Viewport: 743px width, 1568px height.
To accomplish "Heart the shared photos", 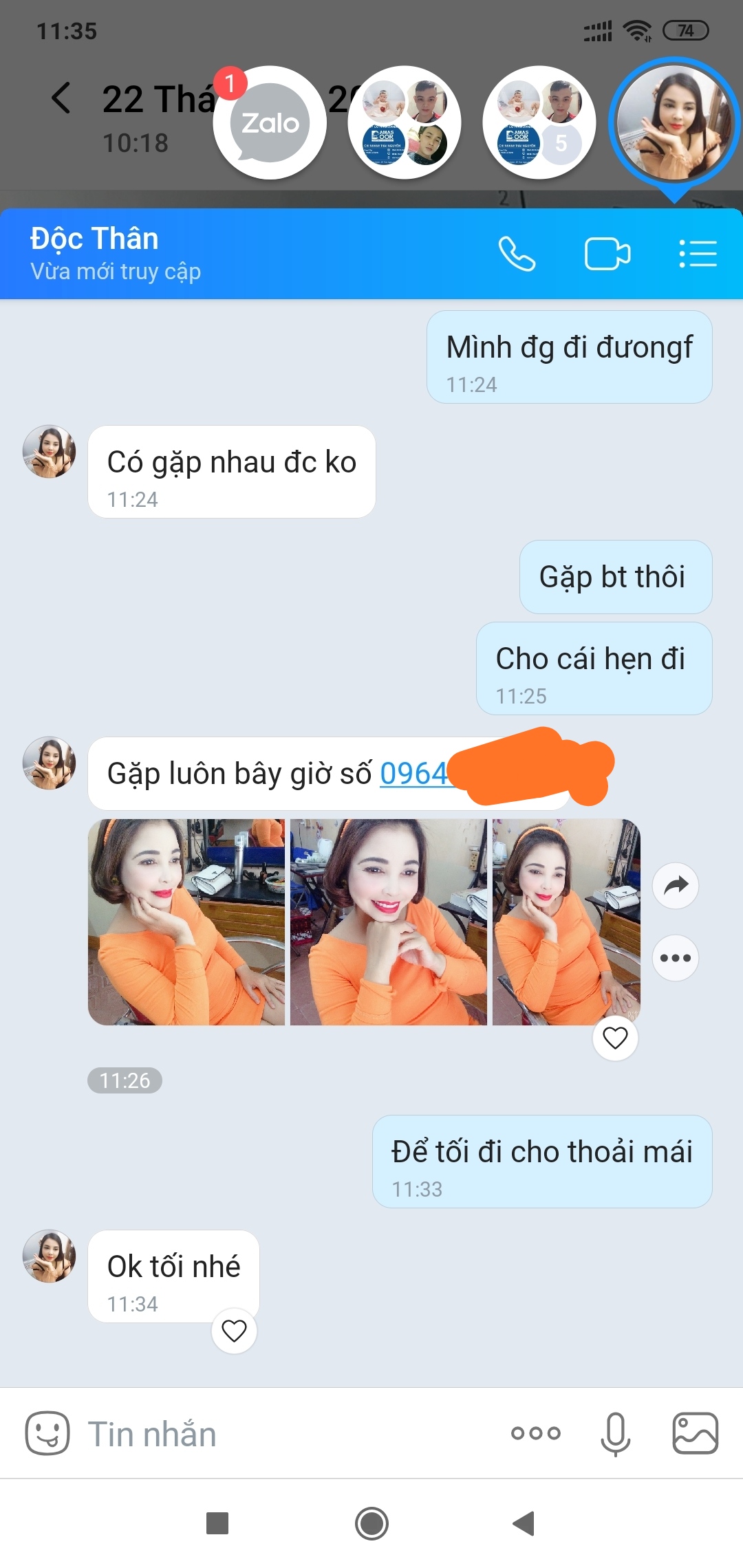I will 615,1038.
